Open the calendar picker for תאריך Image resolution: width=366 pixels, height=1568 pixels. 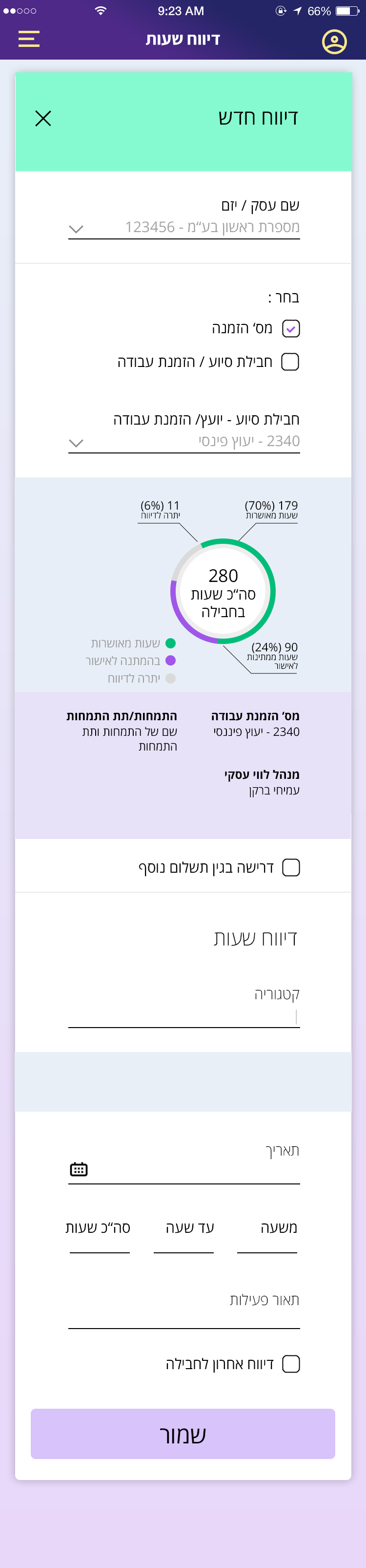click(x=79, y=1169)
